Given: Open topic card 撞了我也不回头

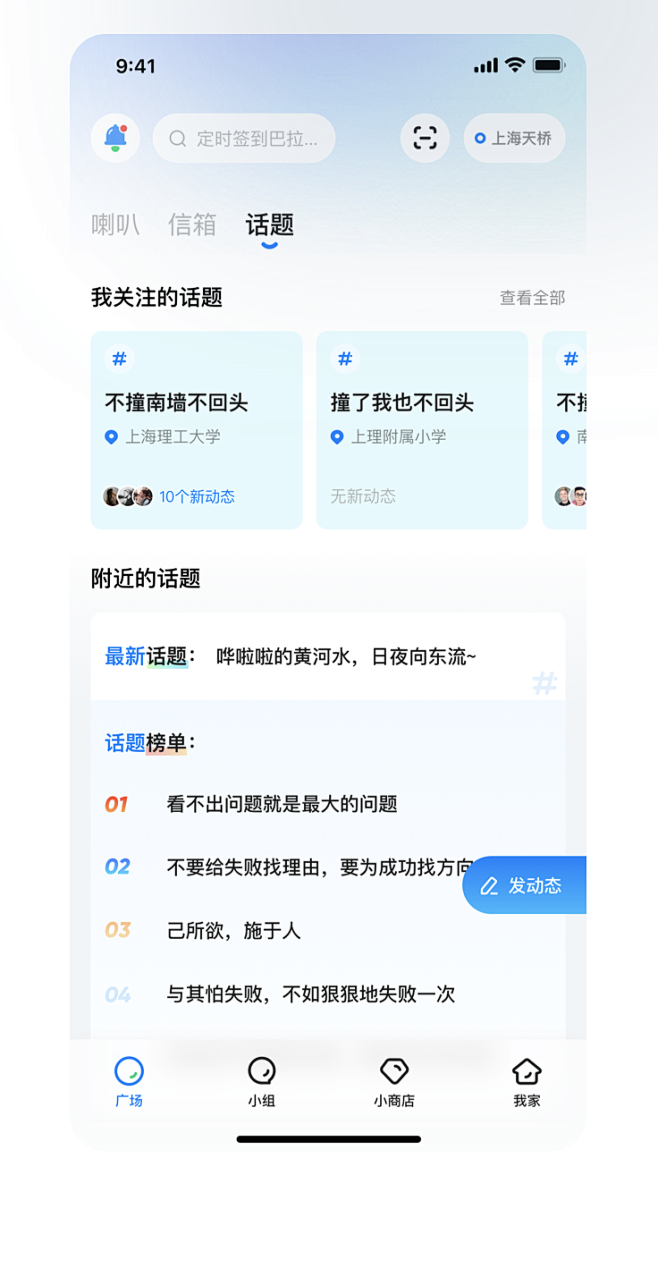Looking at the screenshot, I should tap(422, 430).
